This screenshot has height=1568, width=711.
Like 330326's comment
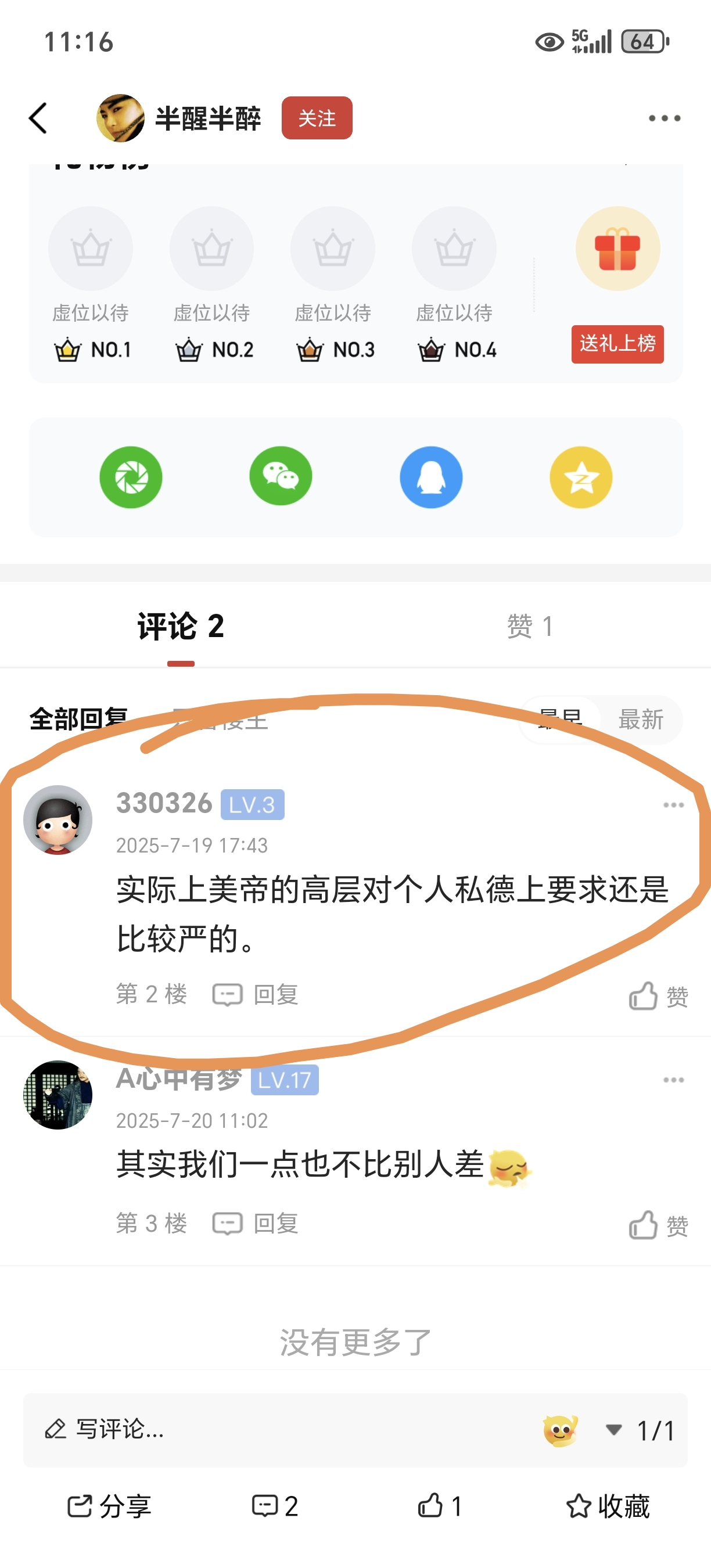pyautogui.click(x=658, y=996)
